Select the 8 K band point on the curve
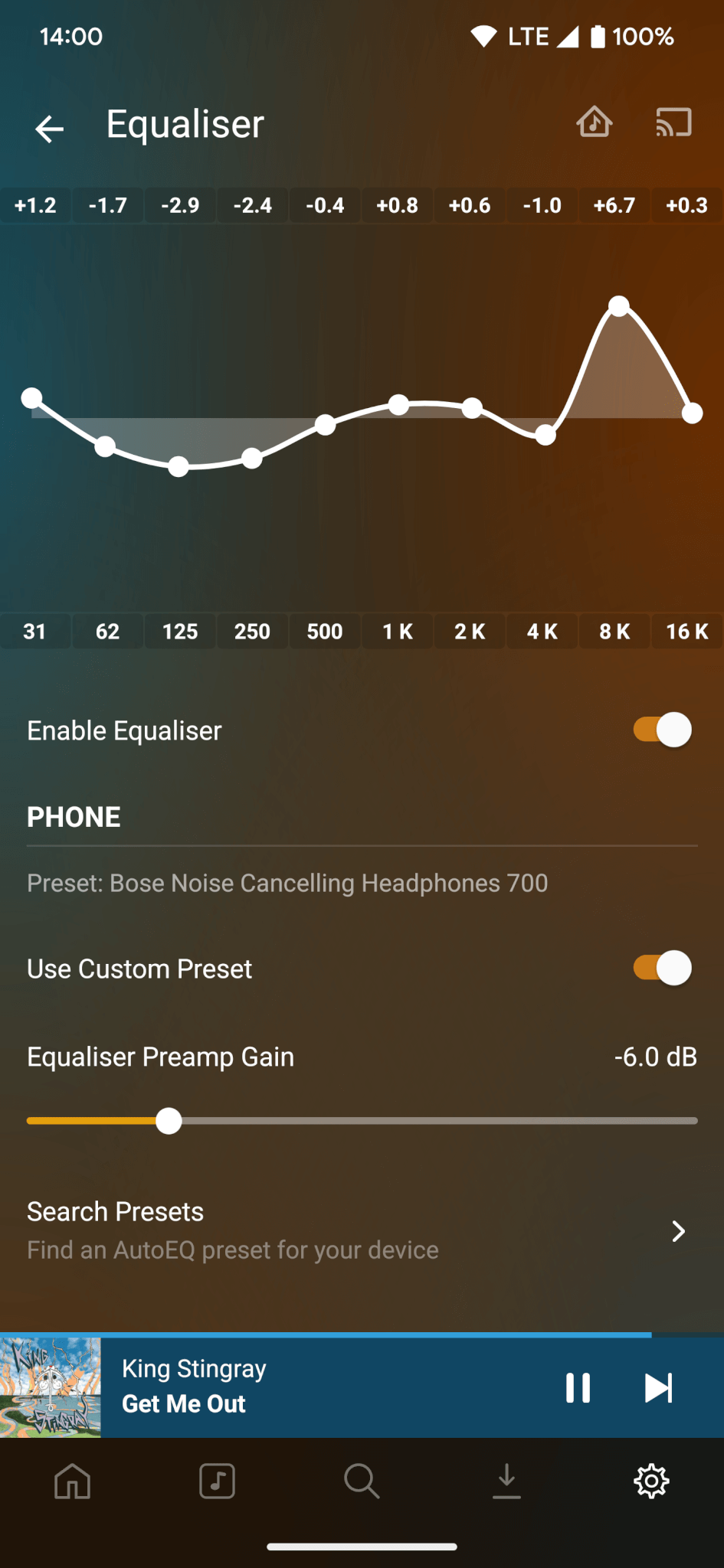 coord(619,306)
